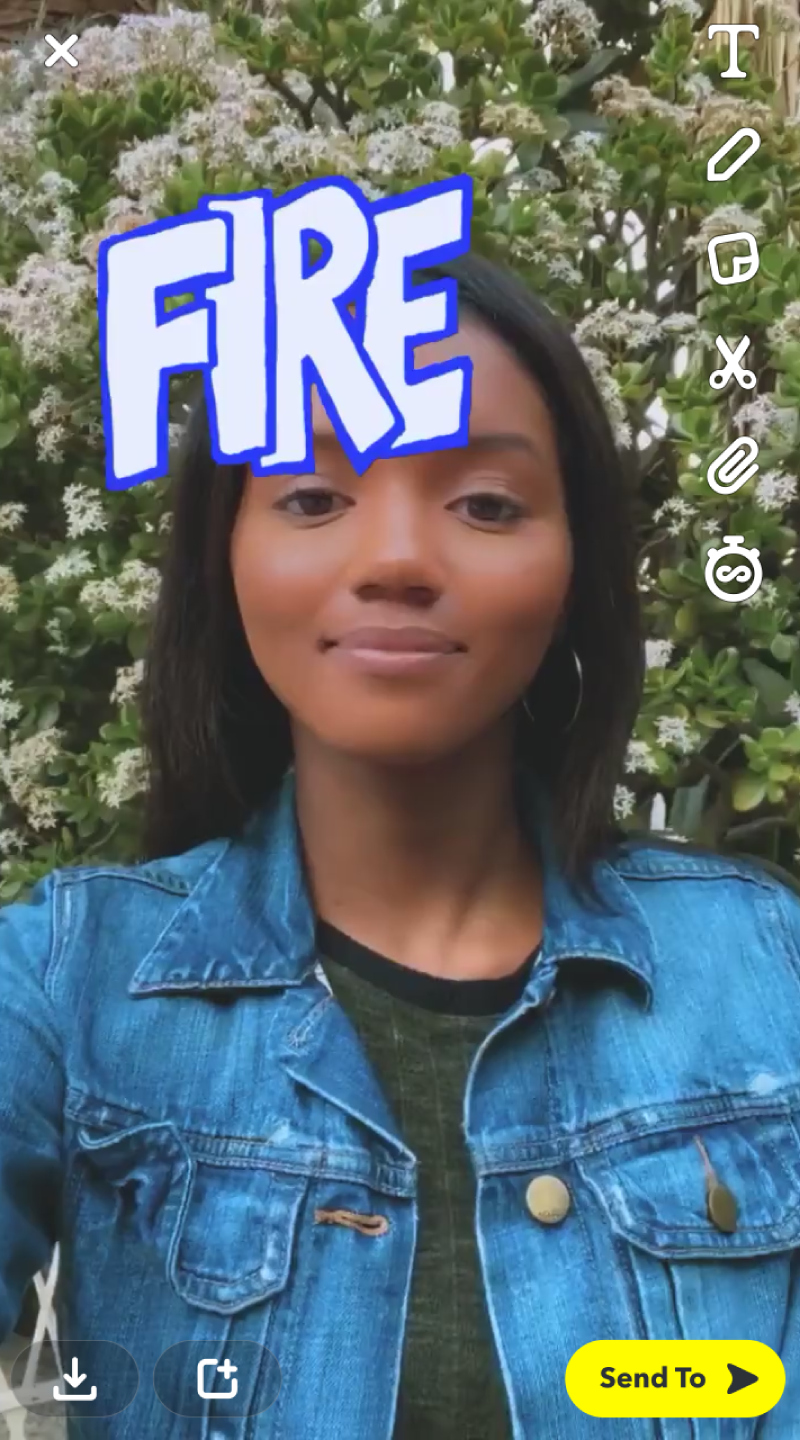This screenshot has width=800, height=1440.
Task: Add text with the T tool
Action: (733, 51)
